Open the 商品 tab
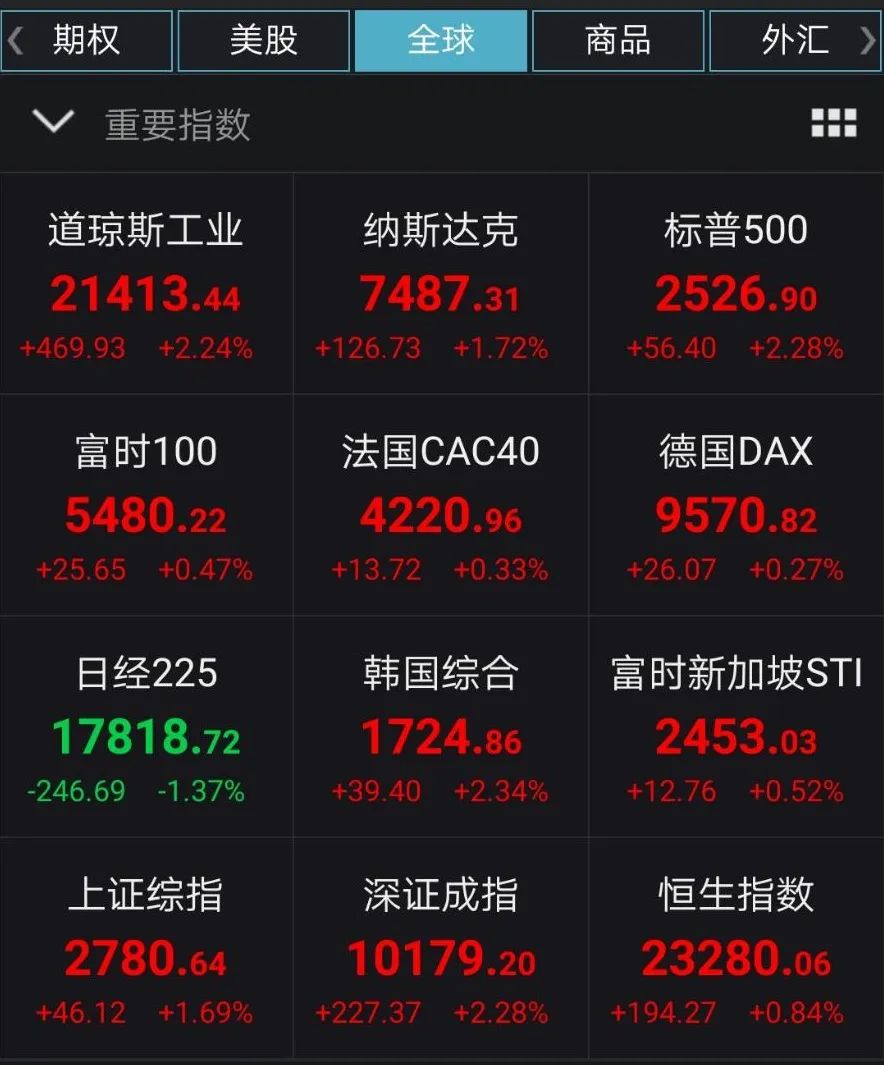 click(x=618, y=41)
